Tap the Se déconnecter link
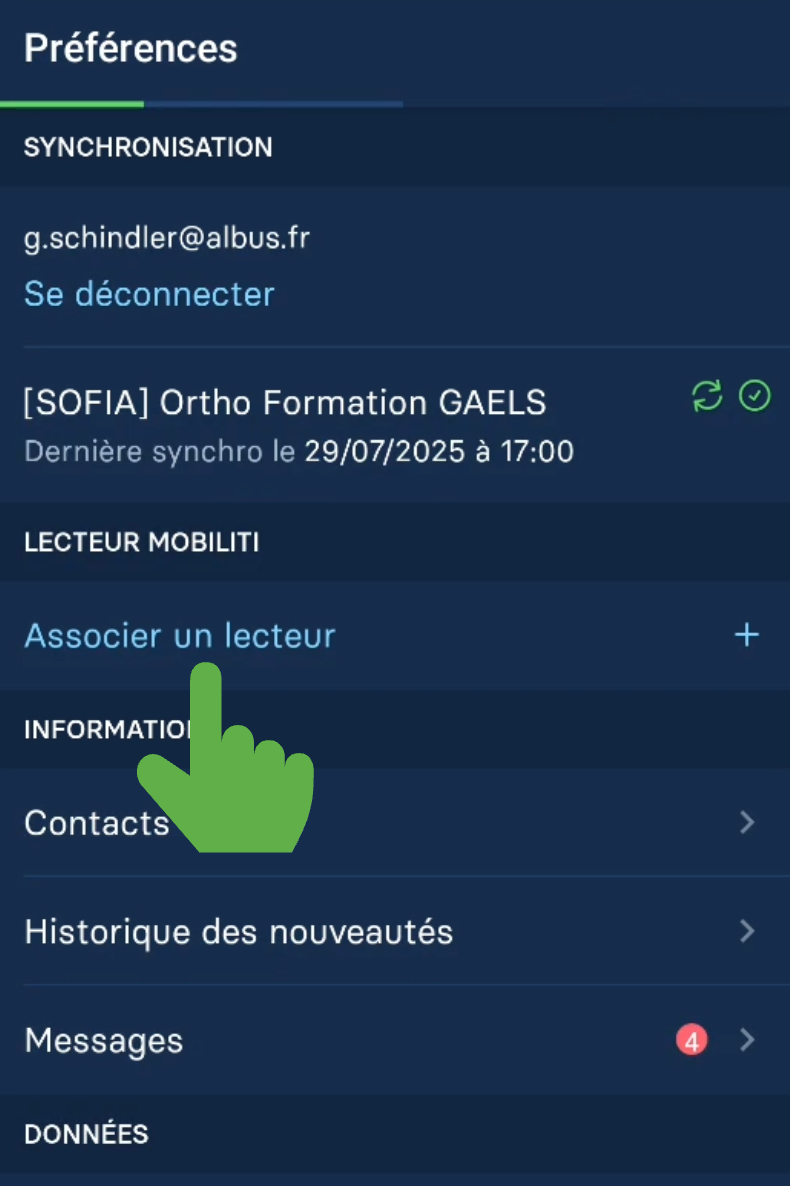790x1186 pixels. pos(149,294)
